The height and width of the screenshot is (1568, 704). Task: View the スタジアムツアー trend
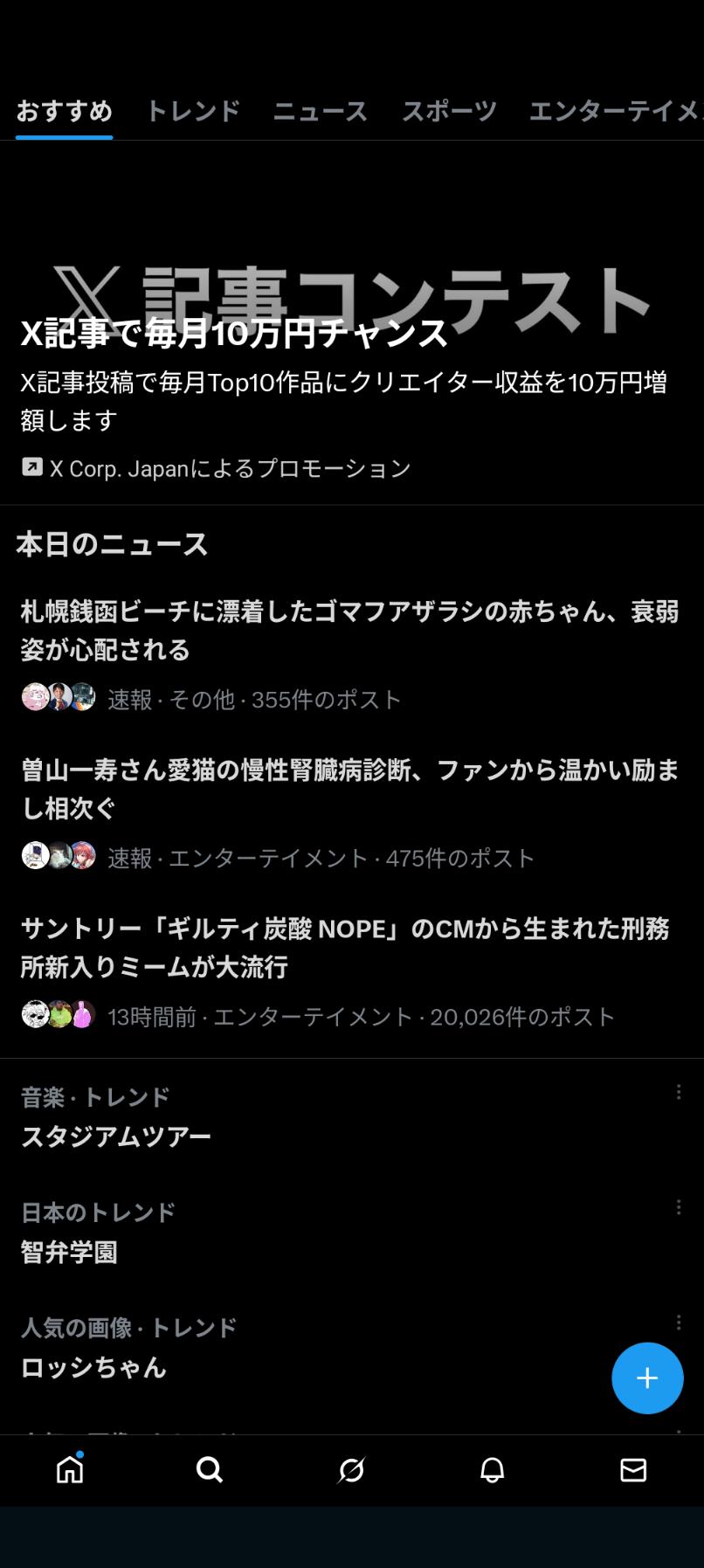pos(116,1136)
